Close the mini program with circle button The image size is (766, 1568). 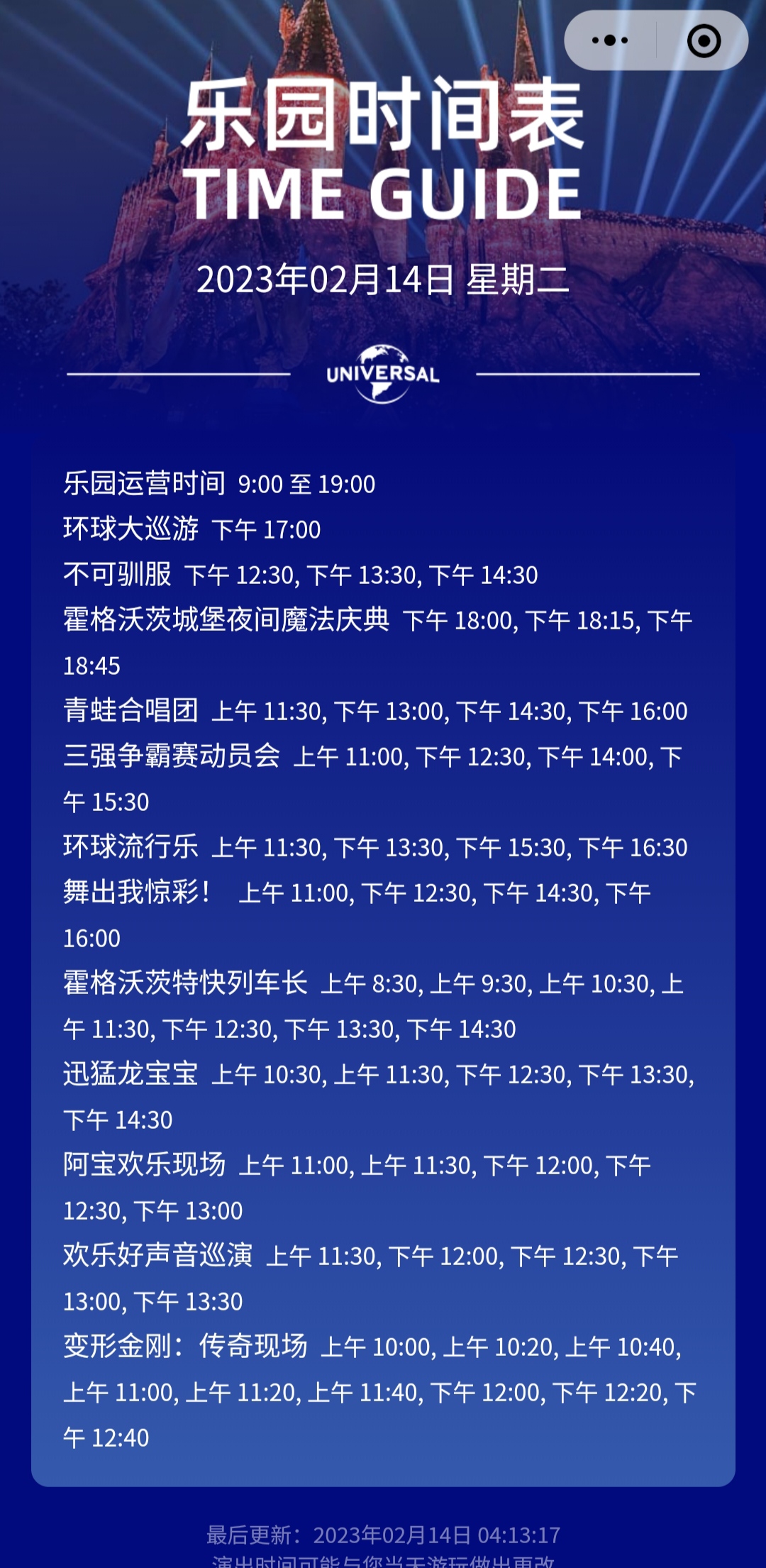click(704, 40)
